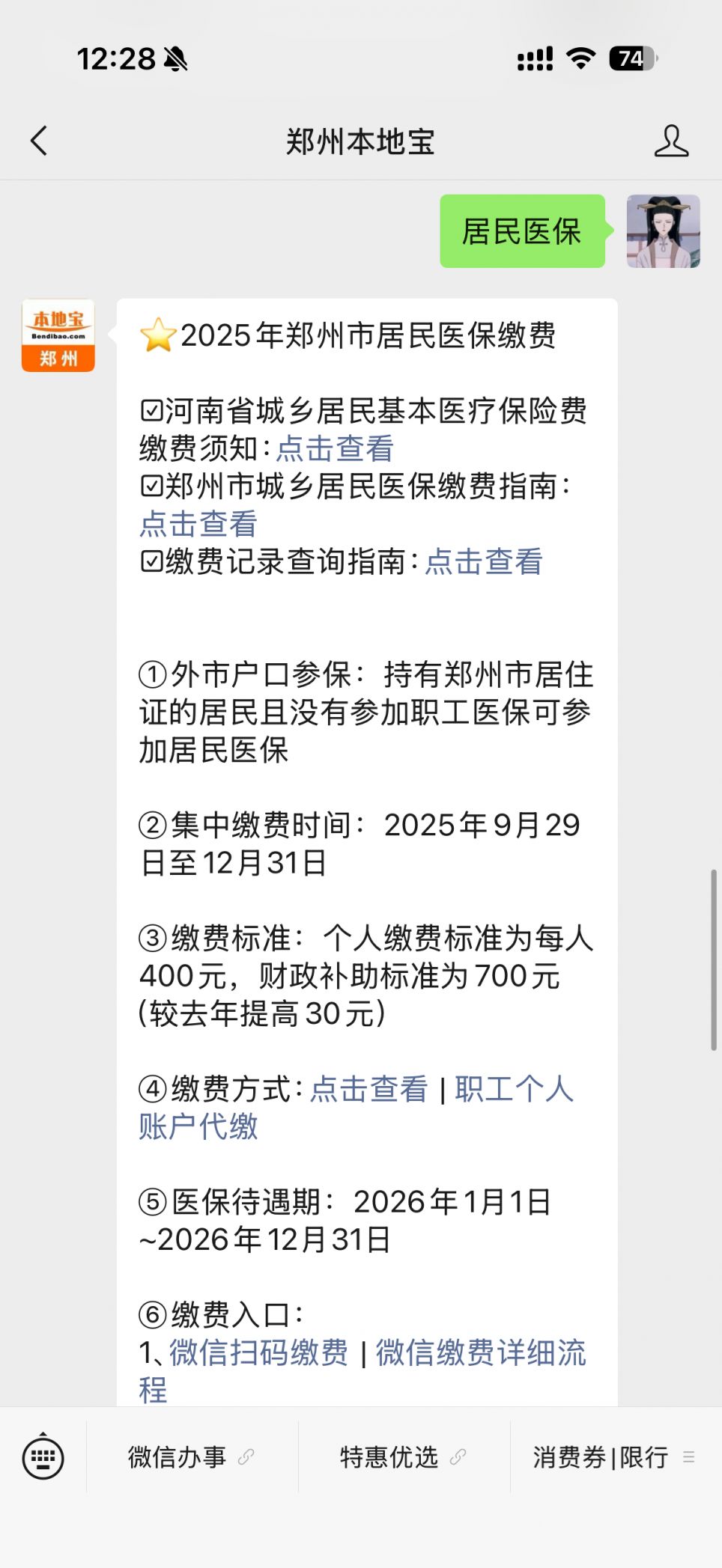Screen dimensions: 722x1568
Task: Expand the 消费券|限行 menu via hamburger icon
Action: click(689, 1457)
